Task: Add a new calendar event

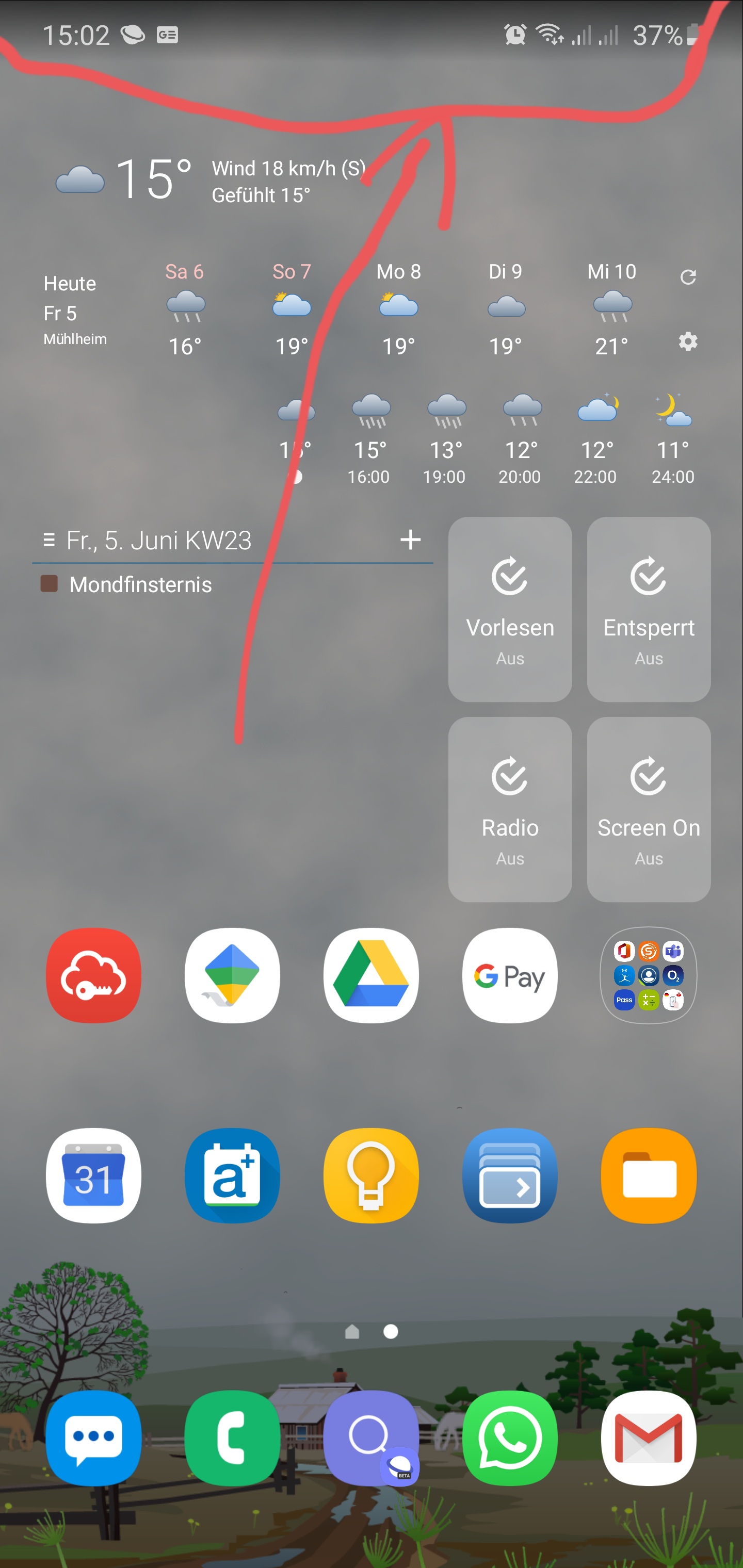Action: 411,540
